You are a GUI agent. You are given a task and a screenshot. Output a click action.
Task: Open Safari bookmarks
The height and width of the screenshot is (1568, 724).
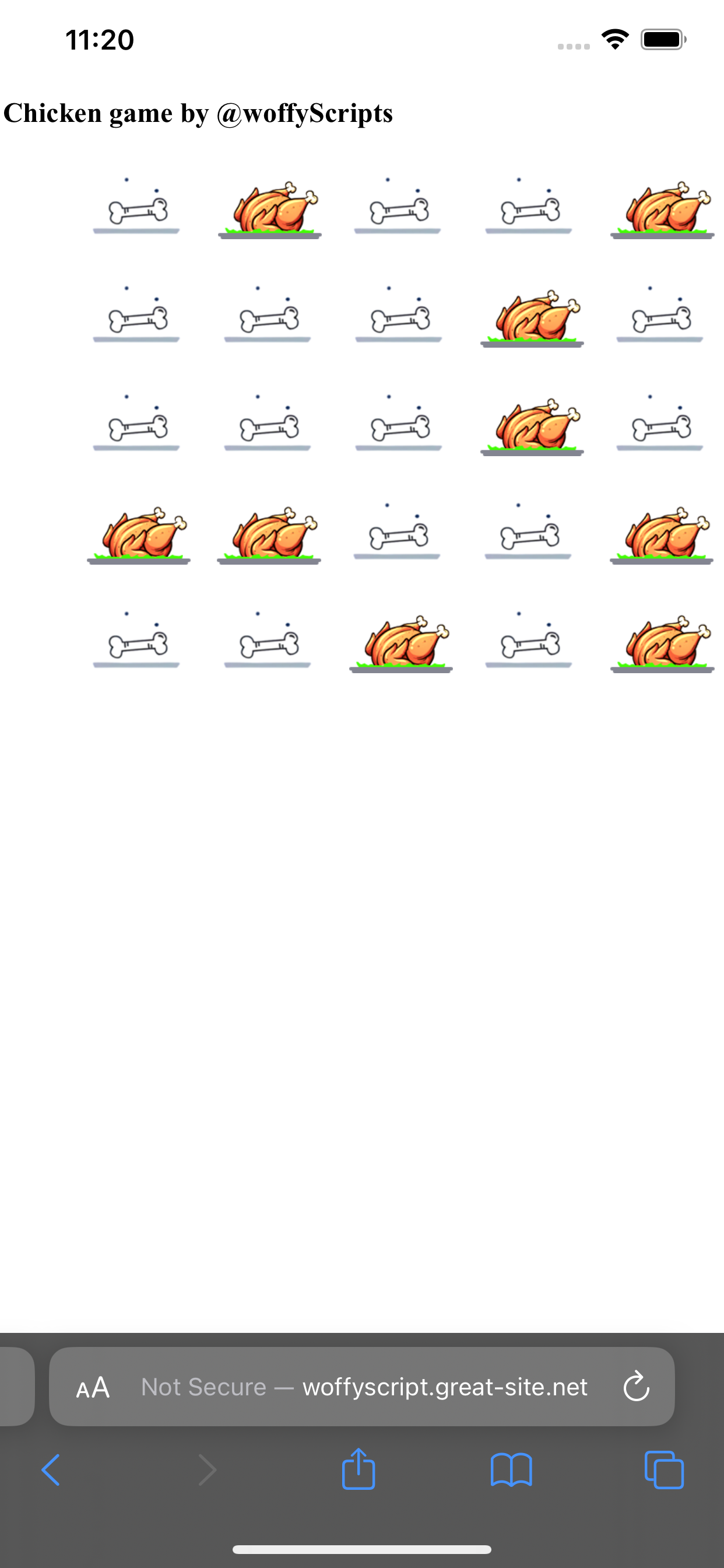coord(511,1470)
